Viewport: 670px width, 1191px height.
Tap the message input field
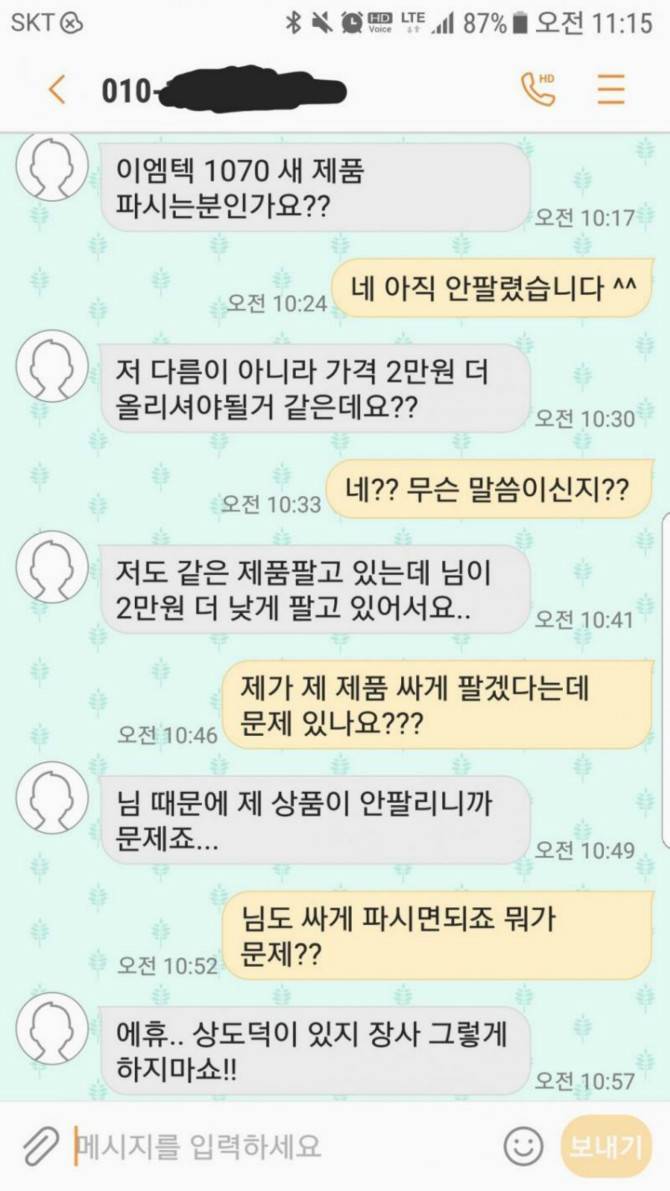click(x=280, y=1145)
